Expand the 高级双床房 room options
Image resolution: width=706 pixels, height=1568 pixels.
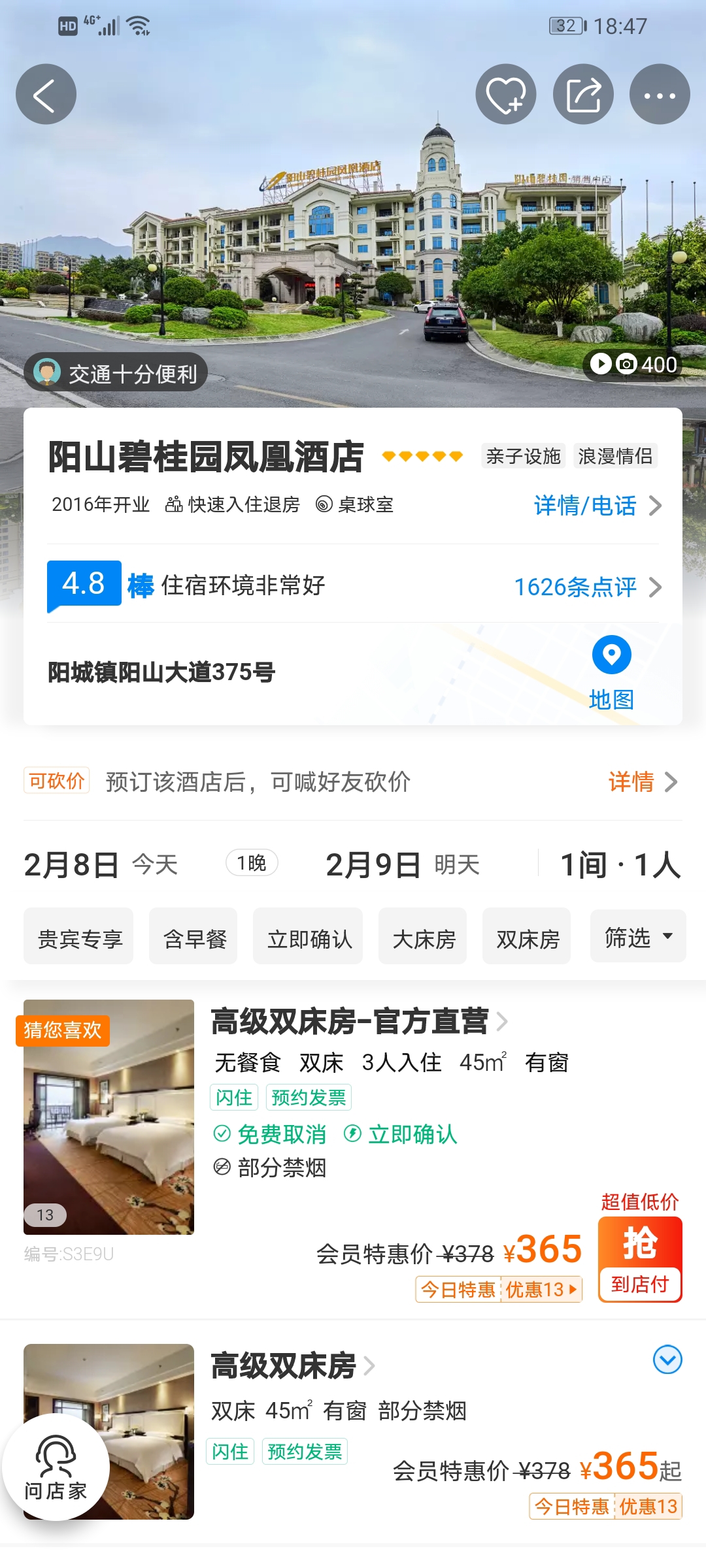tap(667, 1360)
